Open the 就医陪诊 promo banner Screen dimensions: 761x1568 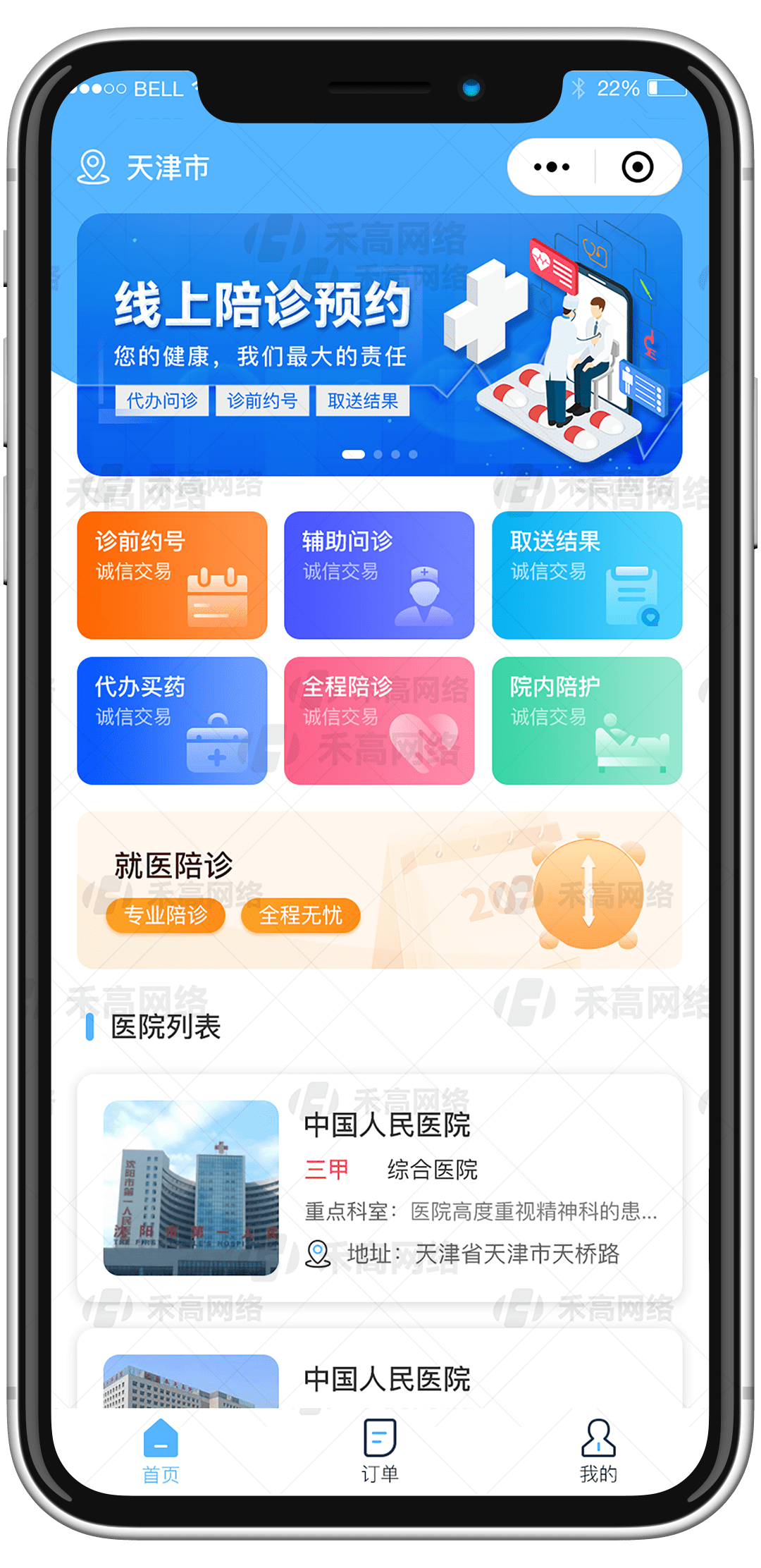pyautogui.click(x=379, y=890)
